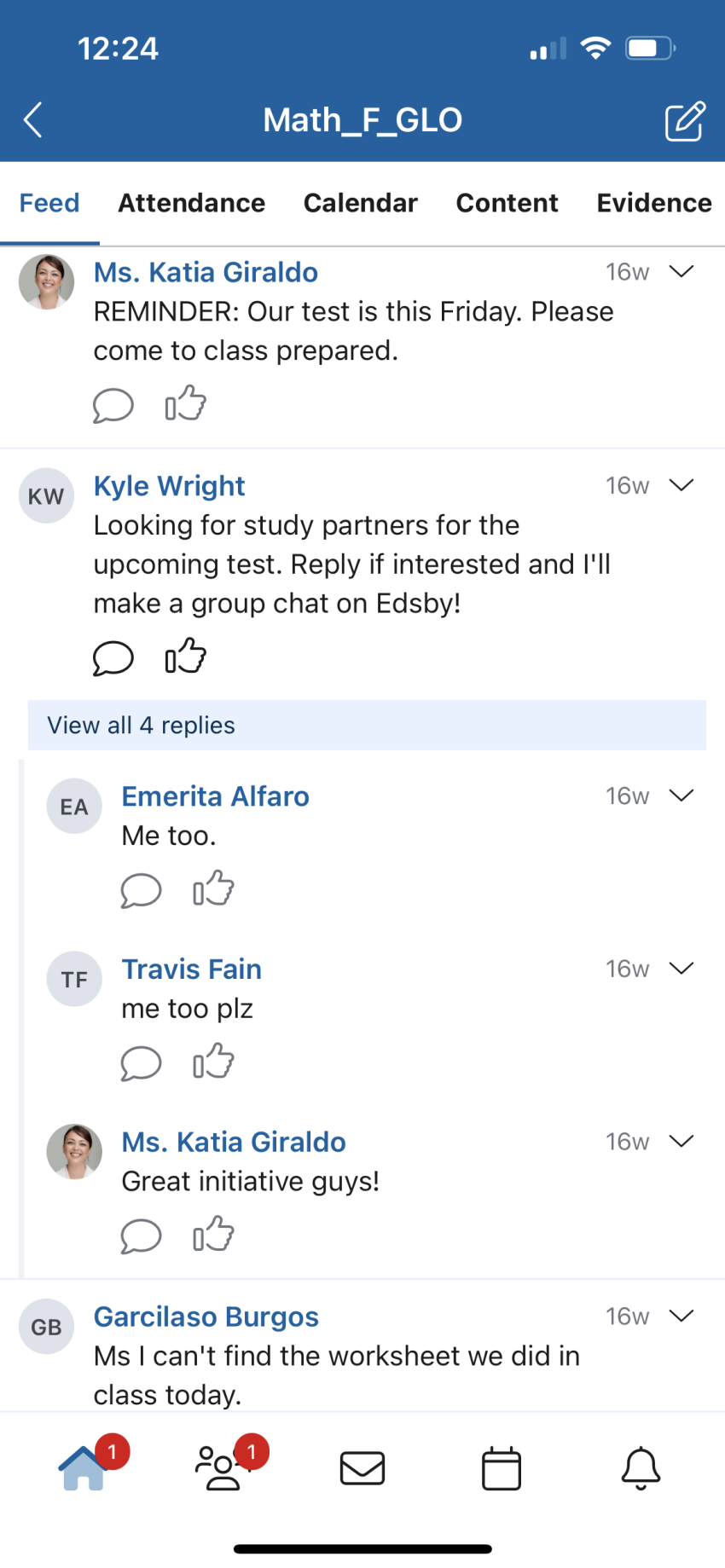Screen dimensions: 725x1568
Task: Like Kyle Wright's study partners post
Action: pyautogui.click(x=186, y=657)
